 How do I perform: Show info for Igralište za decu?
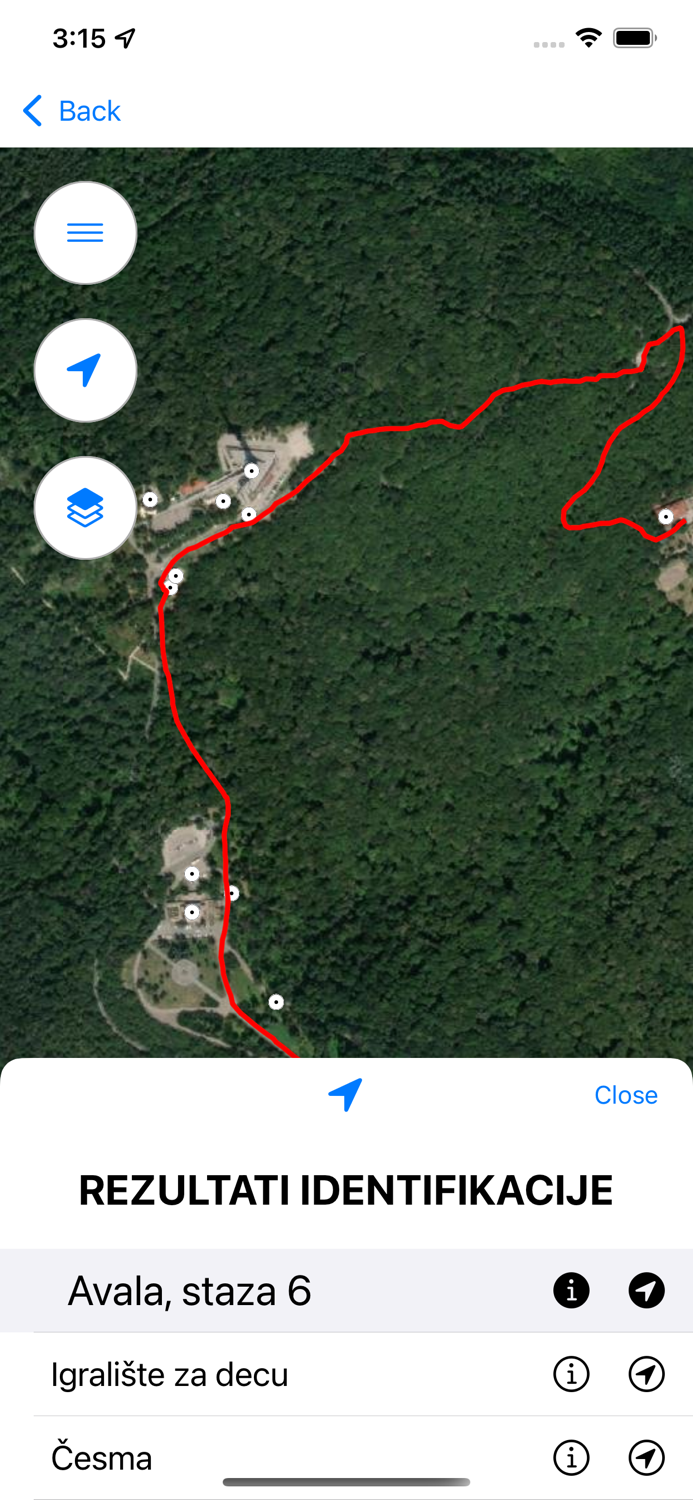pyautogui.click(x=571, y=1375)
